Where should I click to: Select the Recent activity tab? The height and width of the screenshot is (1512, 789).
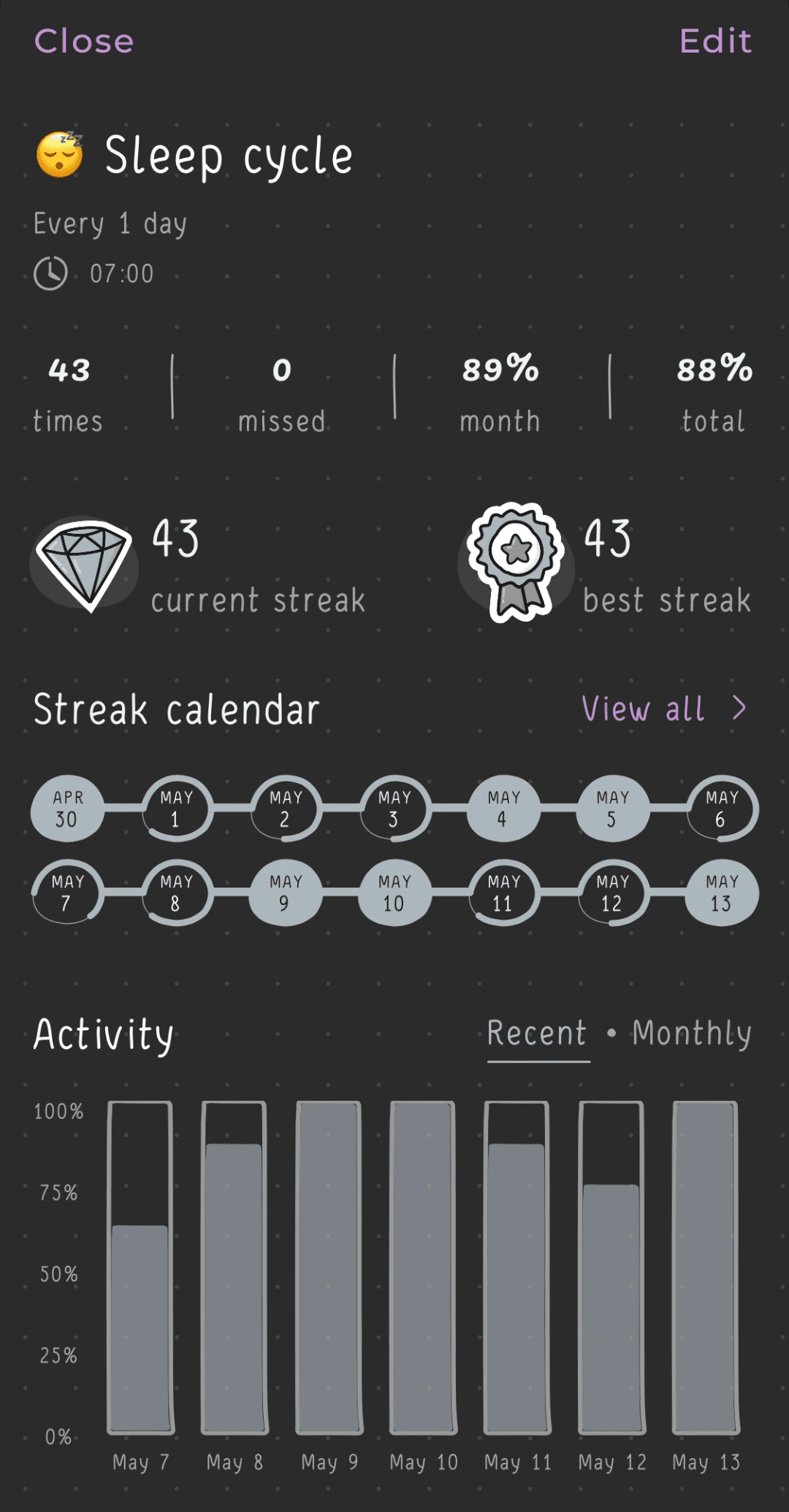(538, 1034)
